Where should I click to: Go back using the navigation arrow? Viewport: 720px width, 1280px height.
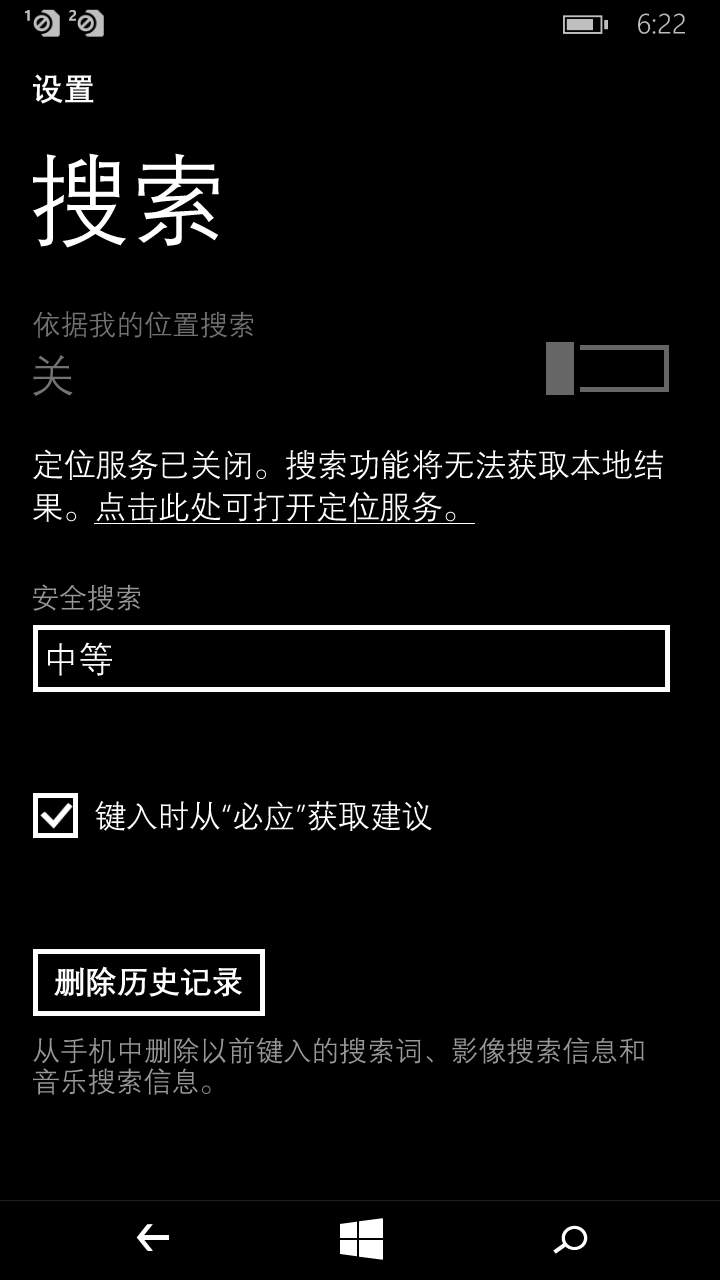tap(152, 1239)
